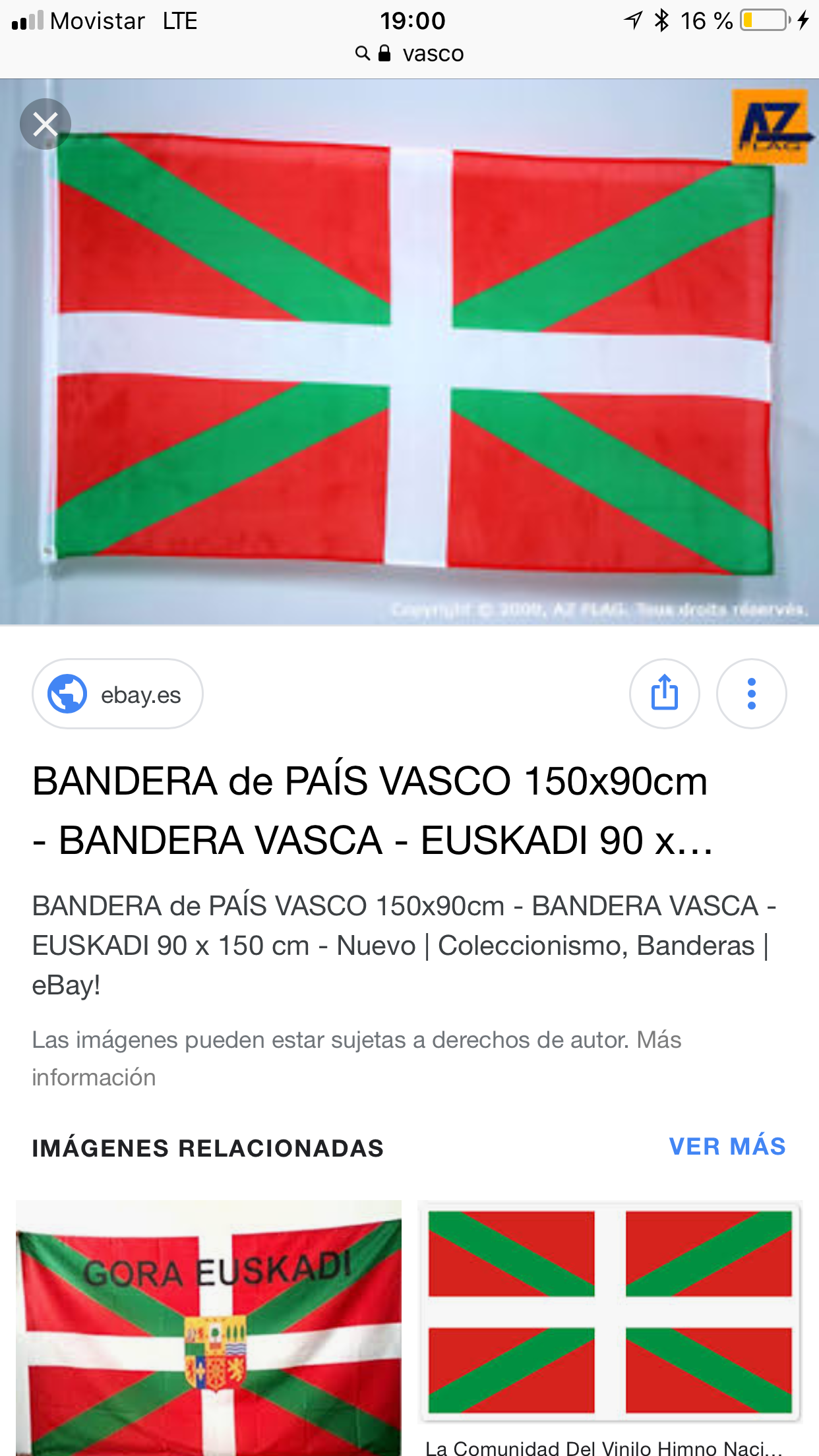Image resolution: width=819 pixels, height=1456 pixels.
Task: Tap Ver Más for related images
Action: pyautogui.click(x=727, y=1147)
